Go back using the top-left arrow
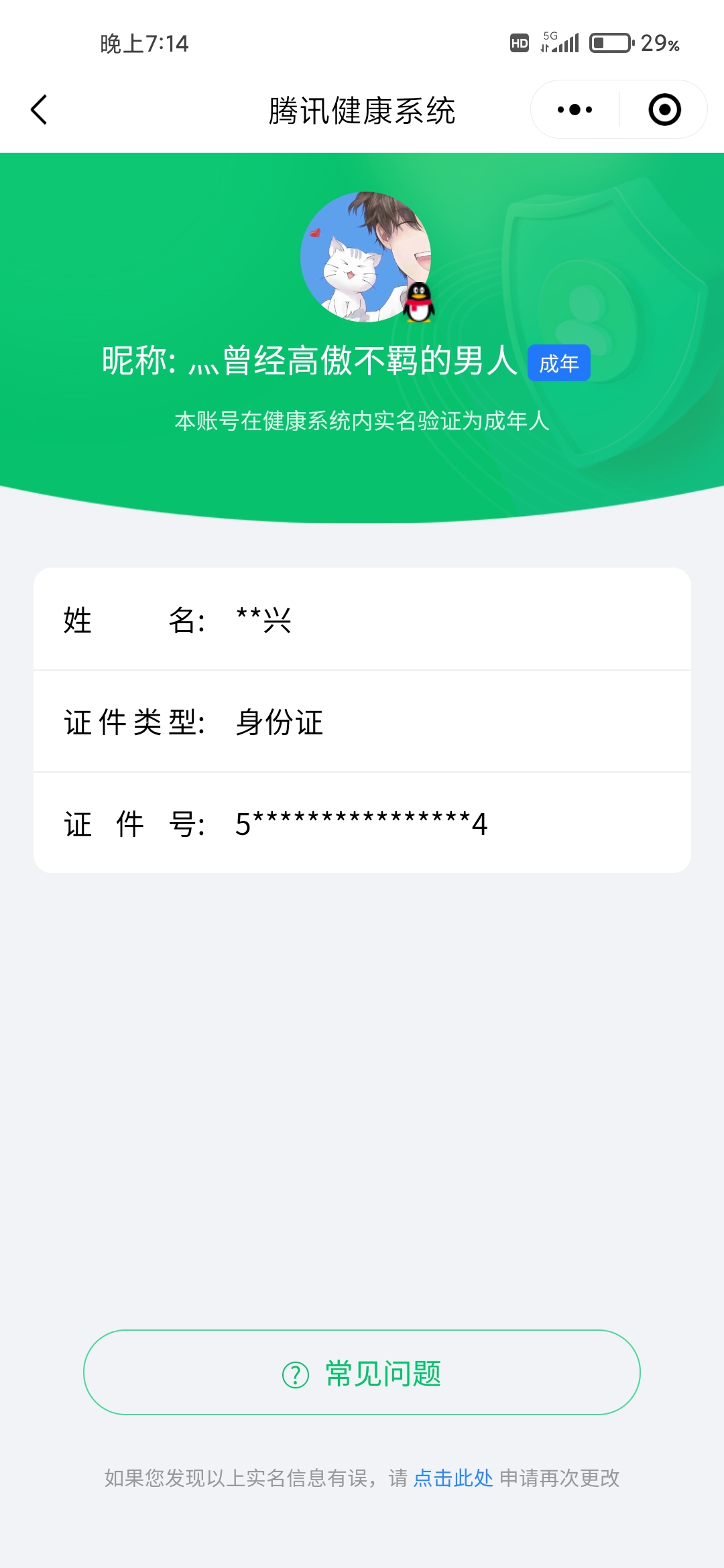This screenshot has width=724, height=1568. point(39,110)
